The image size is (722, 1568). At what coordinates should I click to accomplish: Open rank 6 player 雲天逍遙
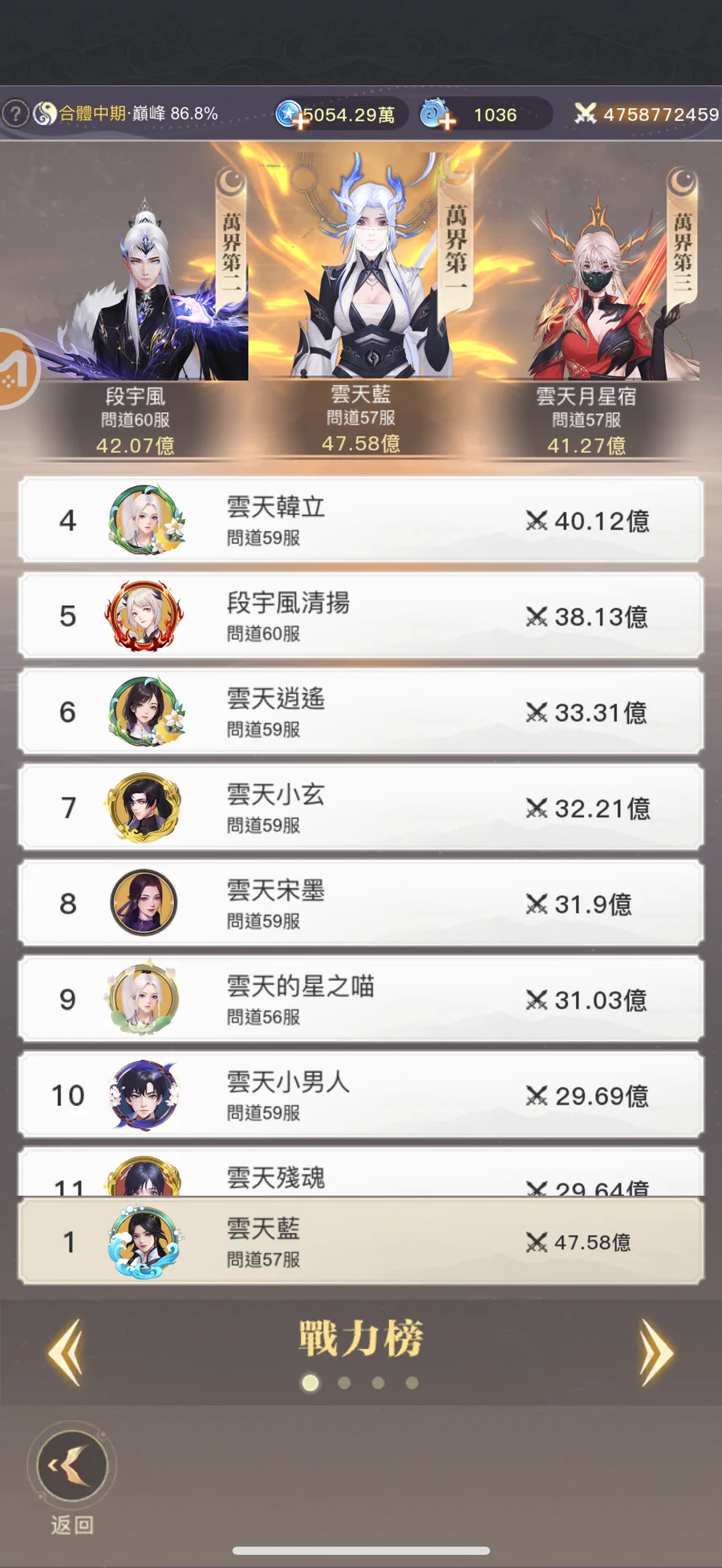tap(361, 712)
